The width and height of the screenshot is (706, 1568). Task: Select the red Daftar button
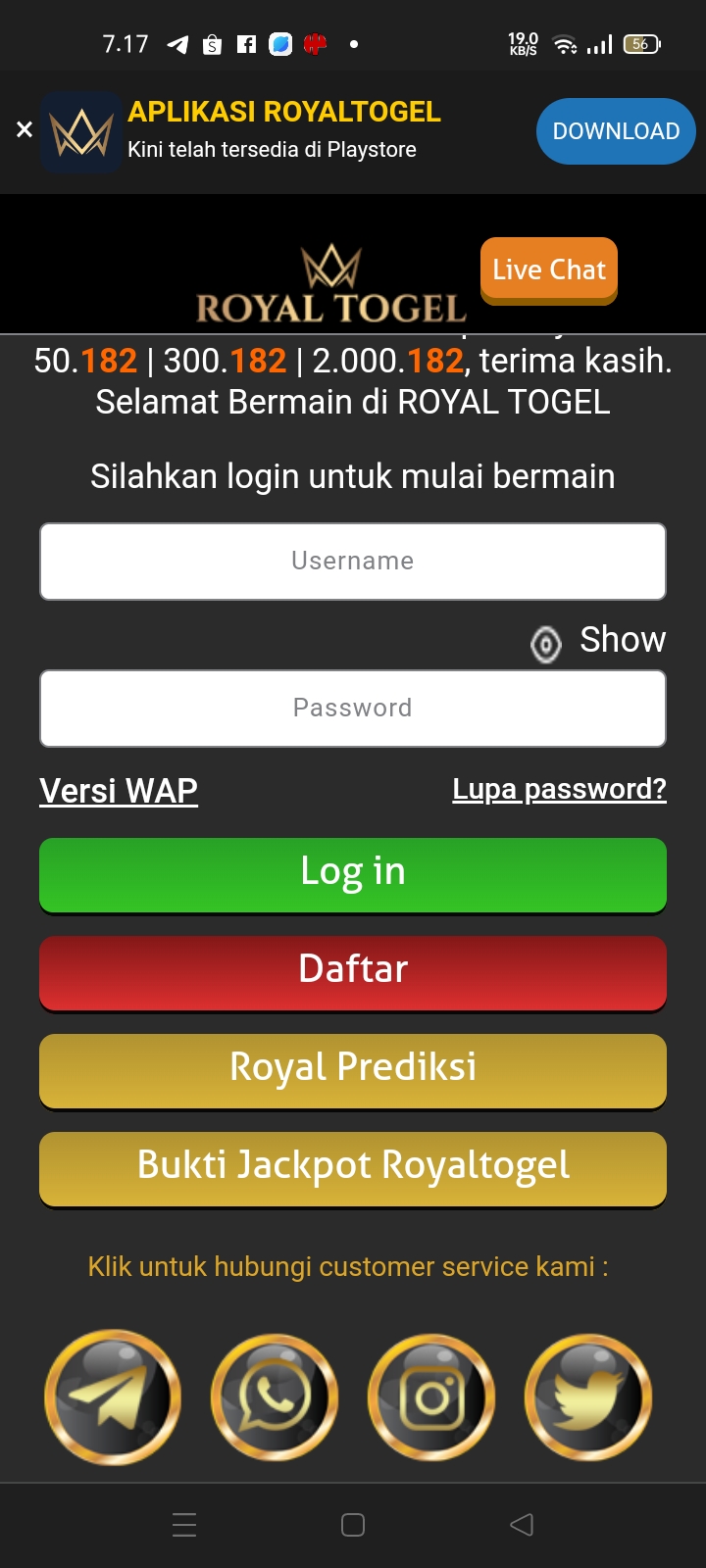click(x=353, y=971)
